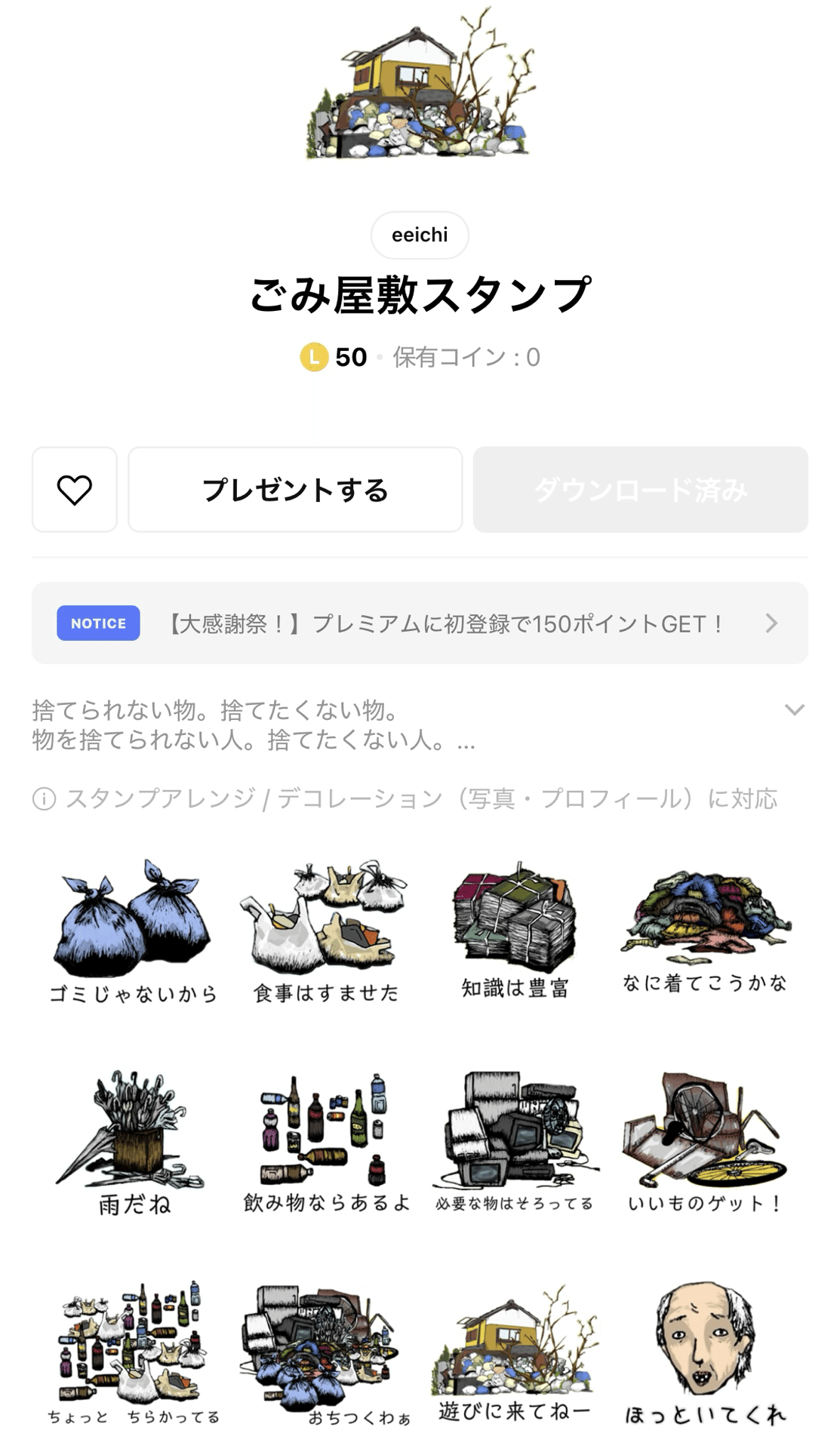Click the main ごみ屋敷 house image at top
Viewport: 840px width, 1449px height.
pos(420,91)
